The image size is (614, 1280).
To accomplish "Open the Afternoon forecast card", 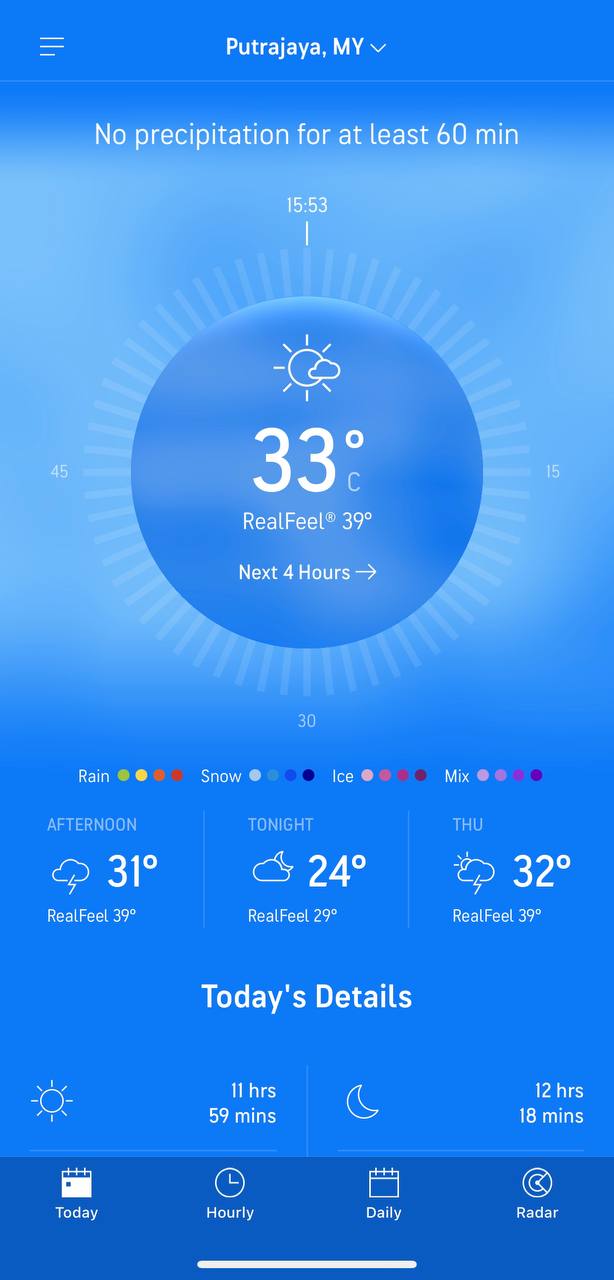I will (103, 870).
